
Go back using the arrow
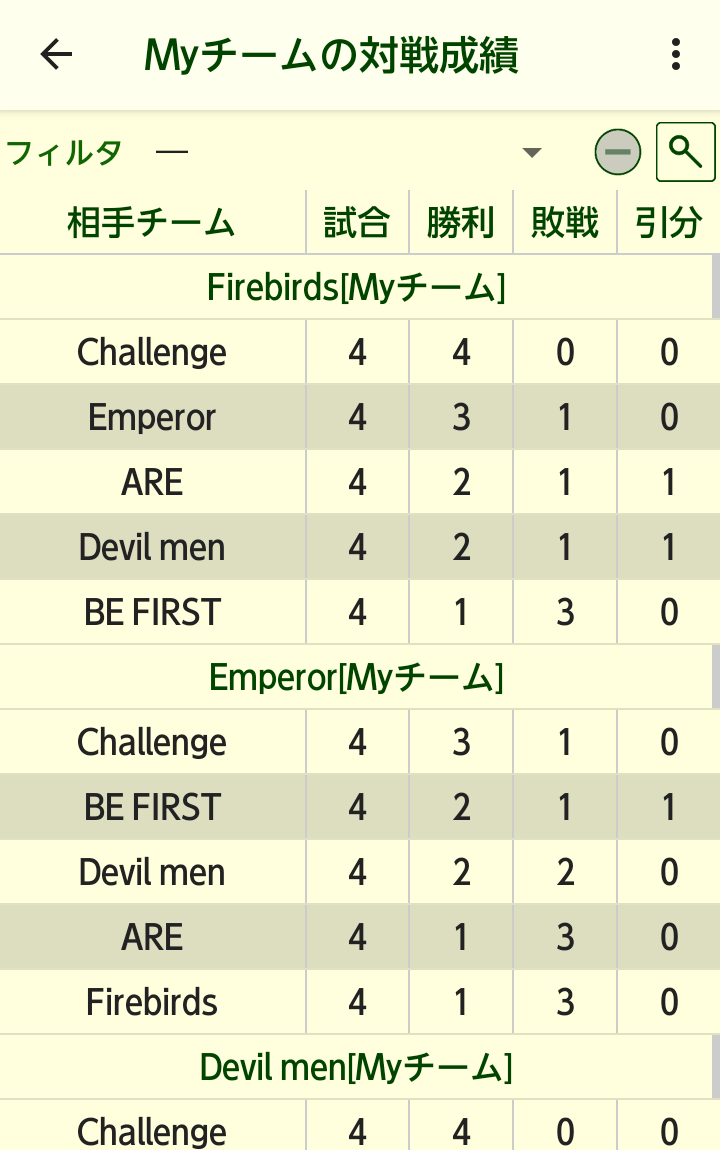pos(57,54)
